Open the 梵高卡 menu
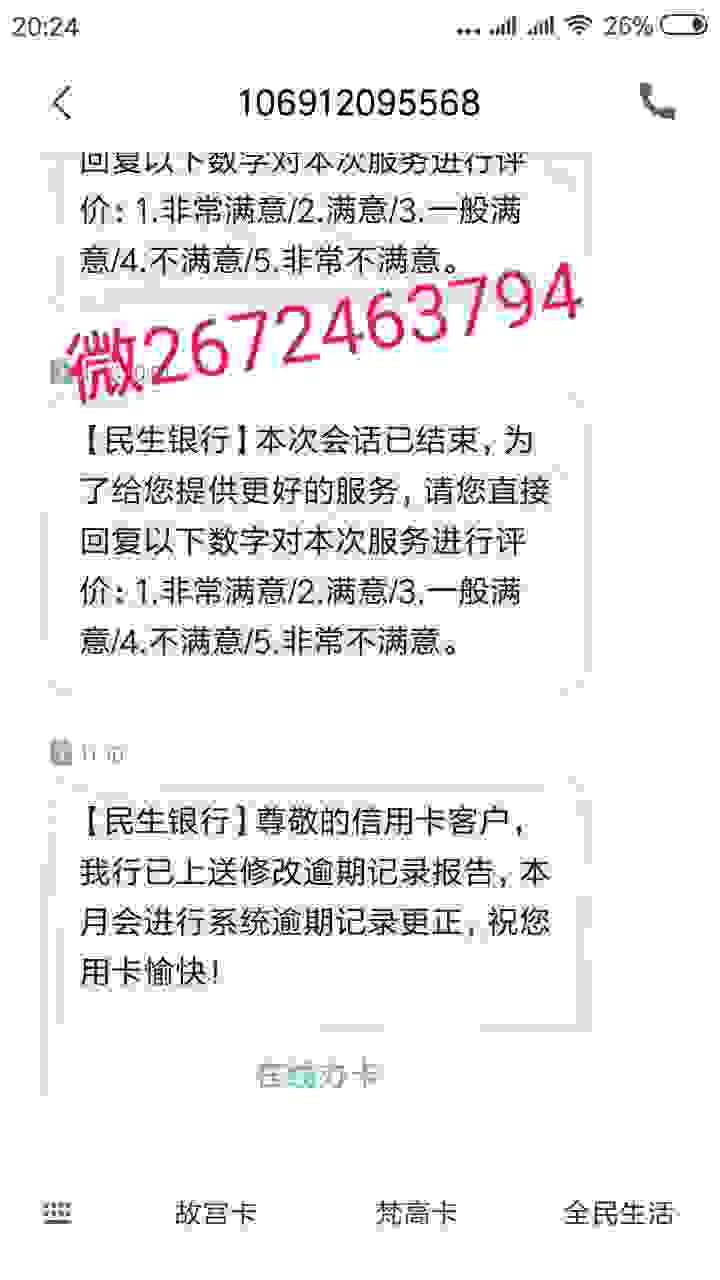 point(416,1214)
